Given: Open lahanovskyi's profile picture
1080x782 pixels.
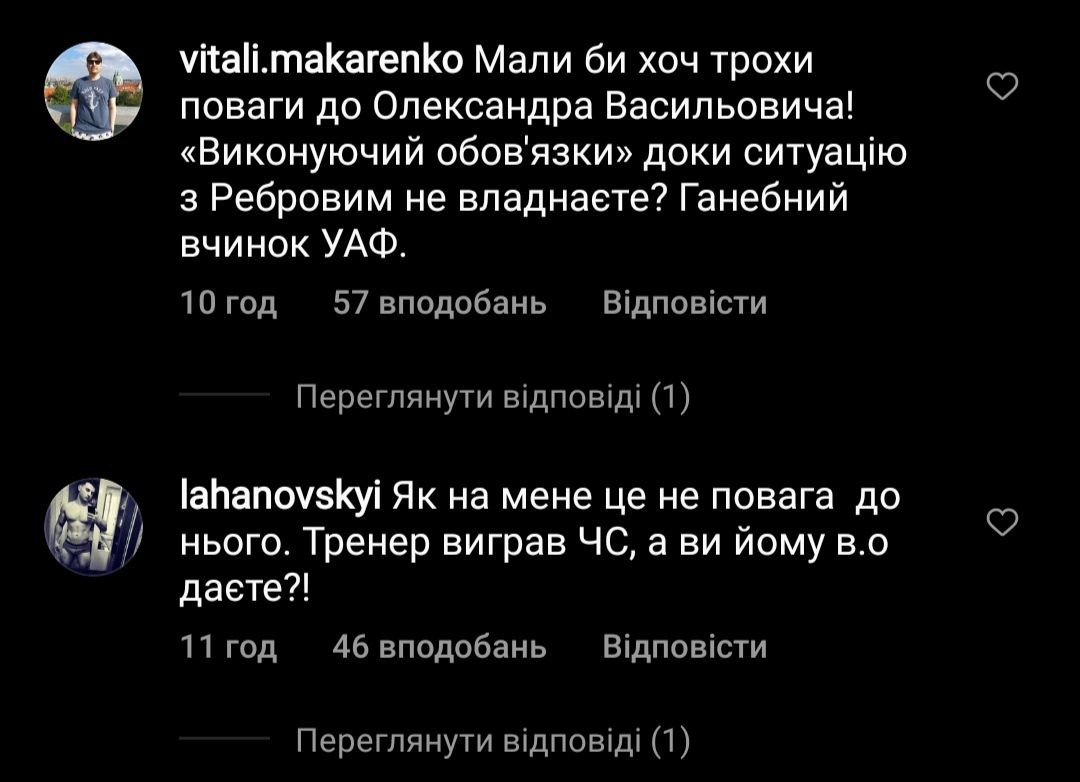Looking at the screenshot, I should click(93, 527).
